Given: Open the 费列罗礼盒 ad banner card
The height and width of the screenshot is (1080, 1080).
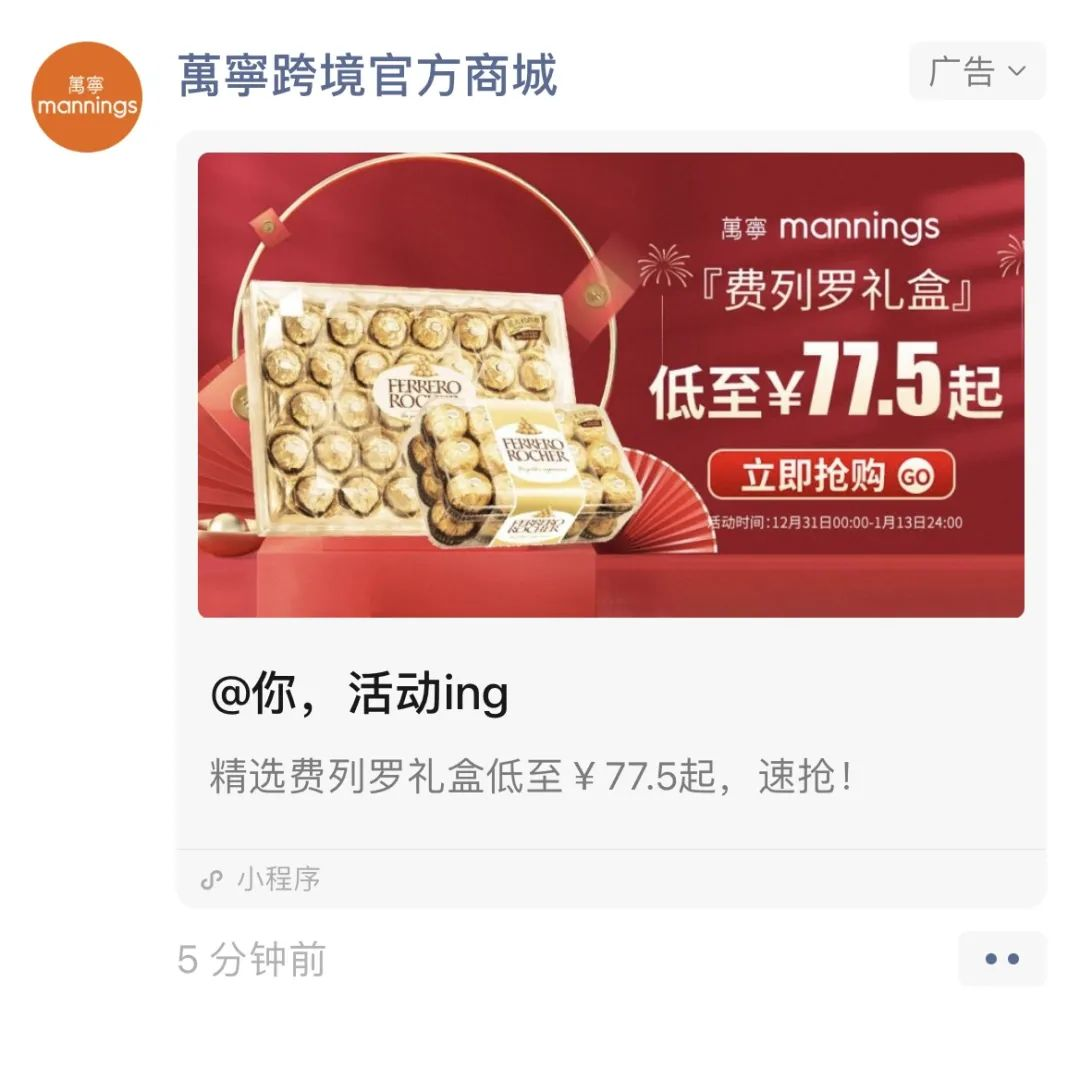Looking at the screenshot, I should pyautogui.click(x=610, y=385).
